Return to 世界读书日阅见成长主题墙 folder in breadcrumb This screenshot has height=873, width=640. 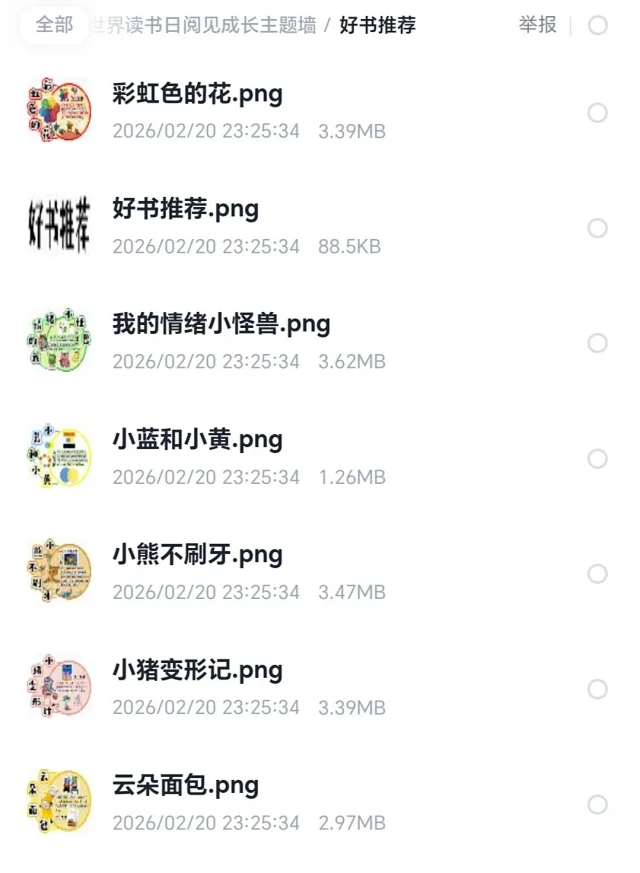point(205,25)
